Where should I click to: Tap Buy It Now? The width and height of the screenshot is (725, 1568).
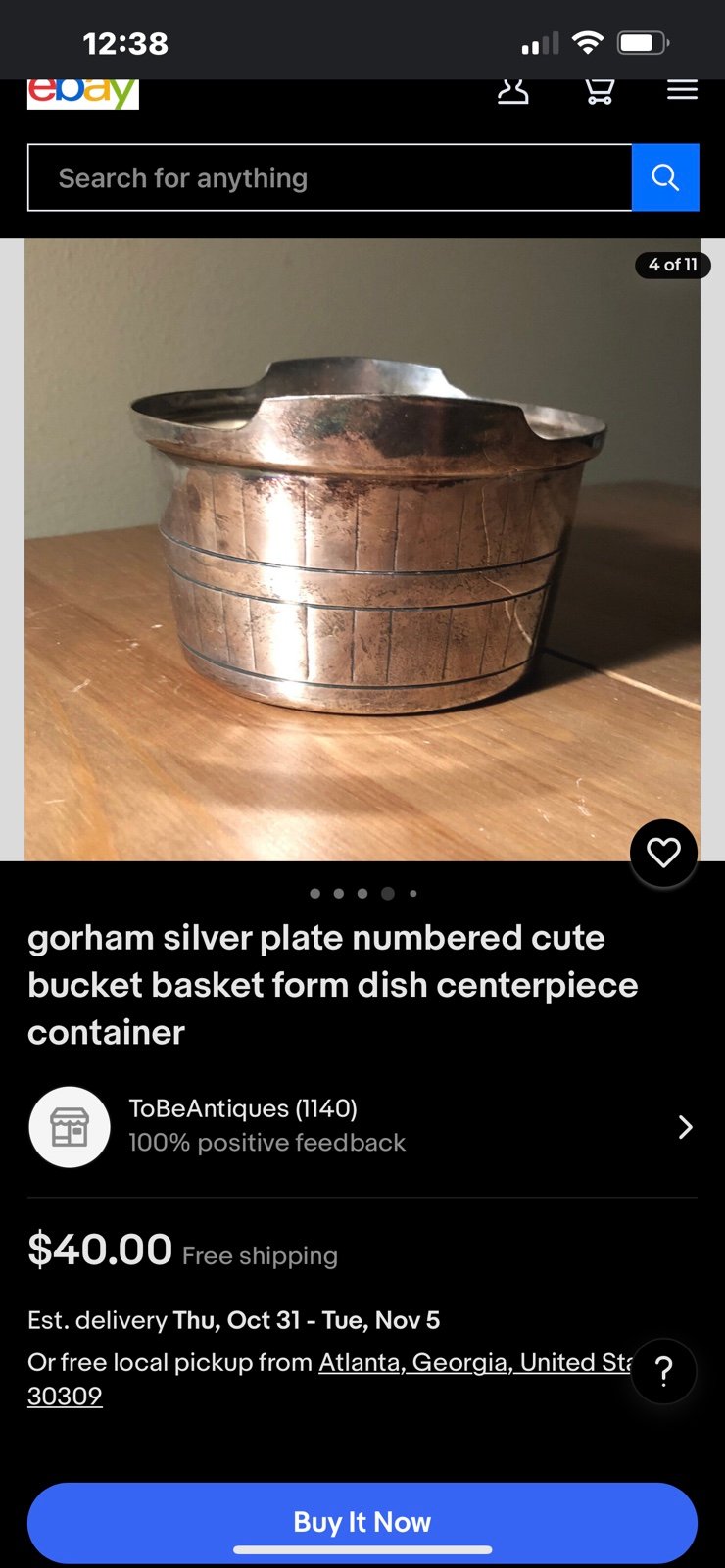(x=362, y=1522)
